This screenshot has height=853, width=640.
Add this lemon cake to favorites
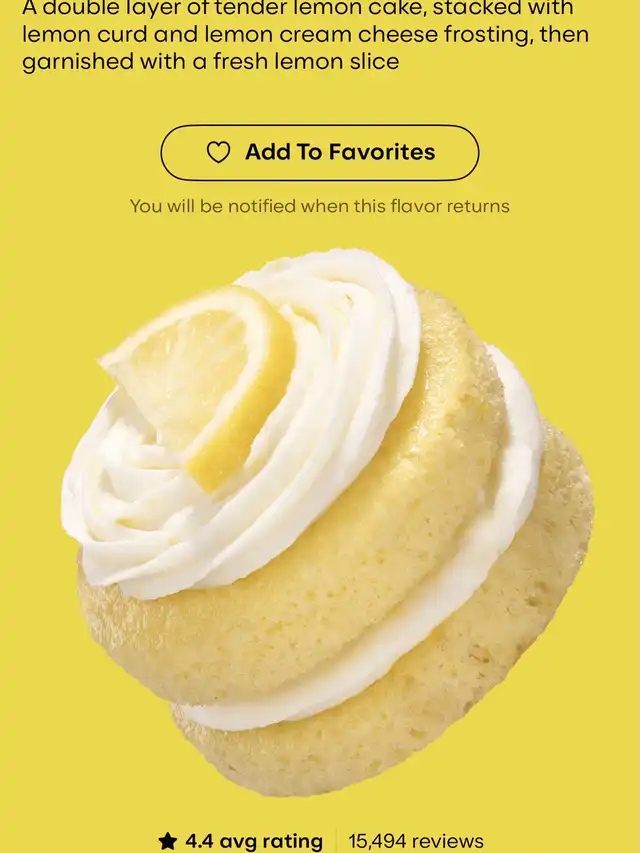pyautogui.click(x=320, y=152)
